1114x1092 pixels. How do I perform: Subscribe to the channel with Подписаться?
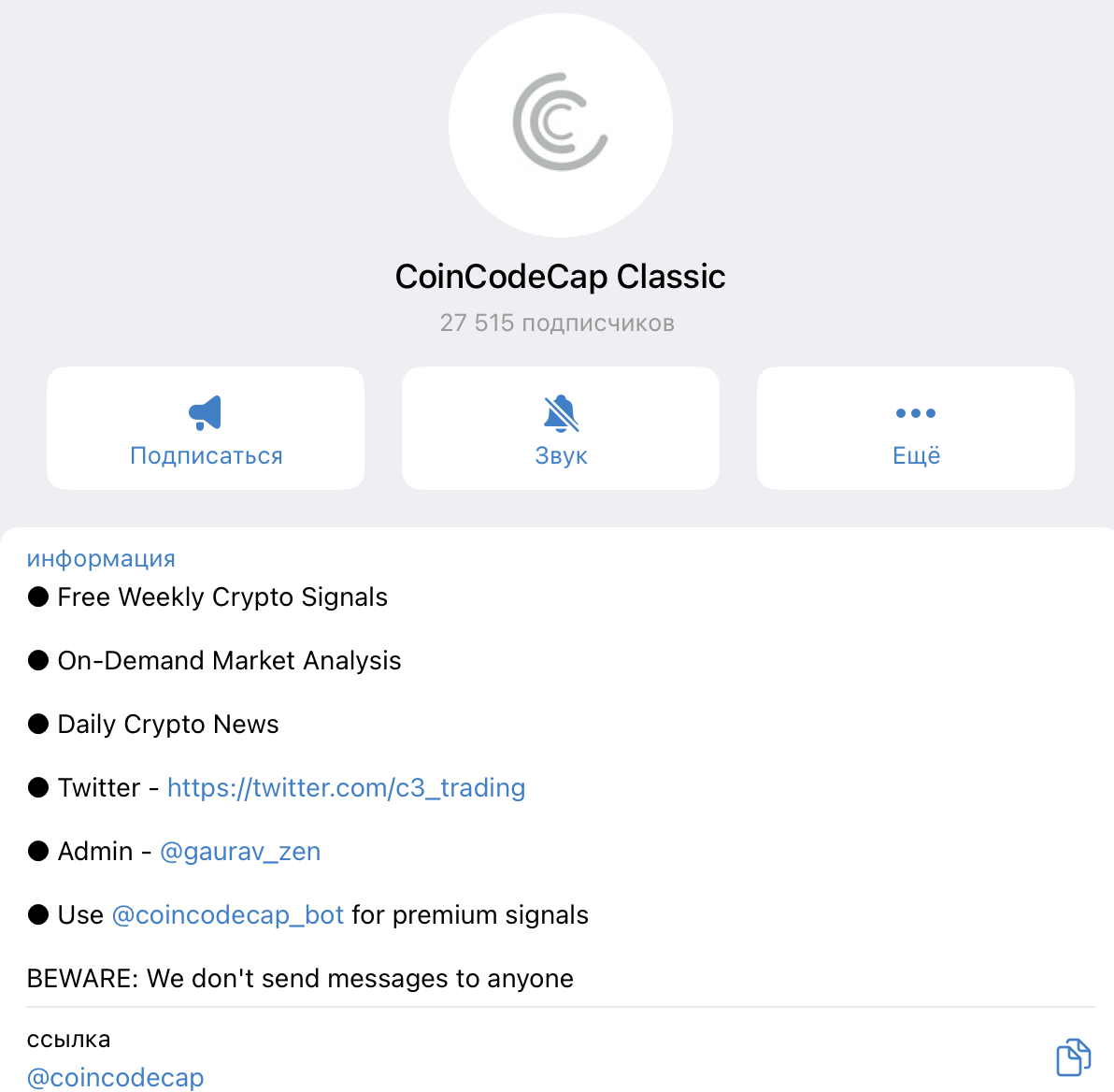point(206,428)
